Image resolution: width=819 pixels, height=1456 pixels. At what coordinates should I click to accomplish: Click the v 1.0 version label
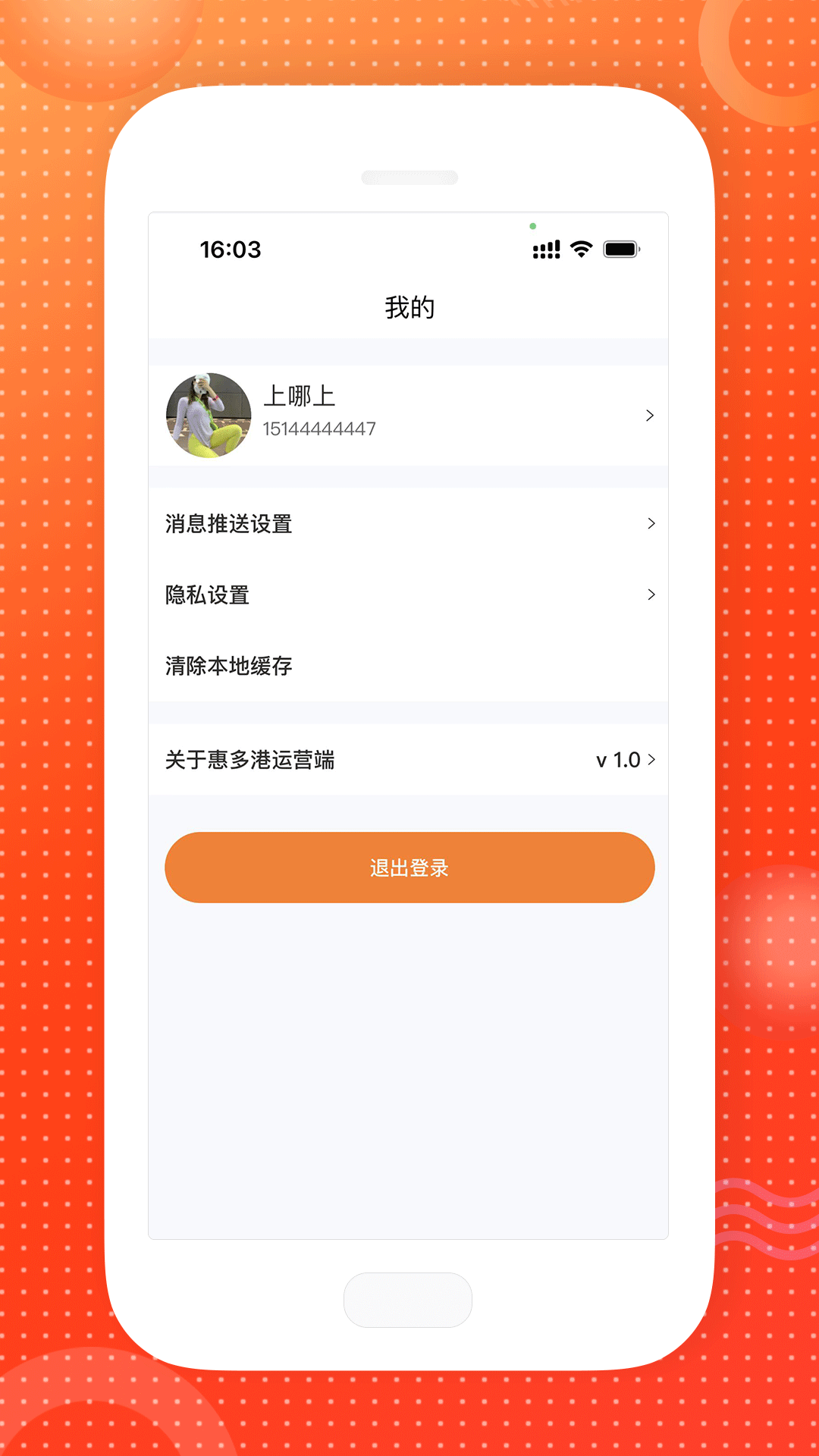pyautogui.click(x=619, y=759)
